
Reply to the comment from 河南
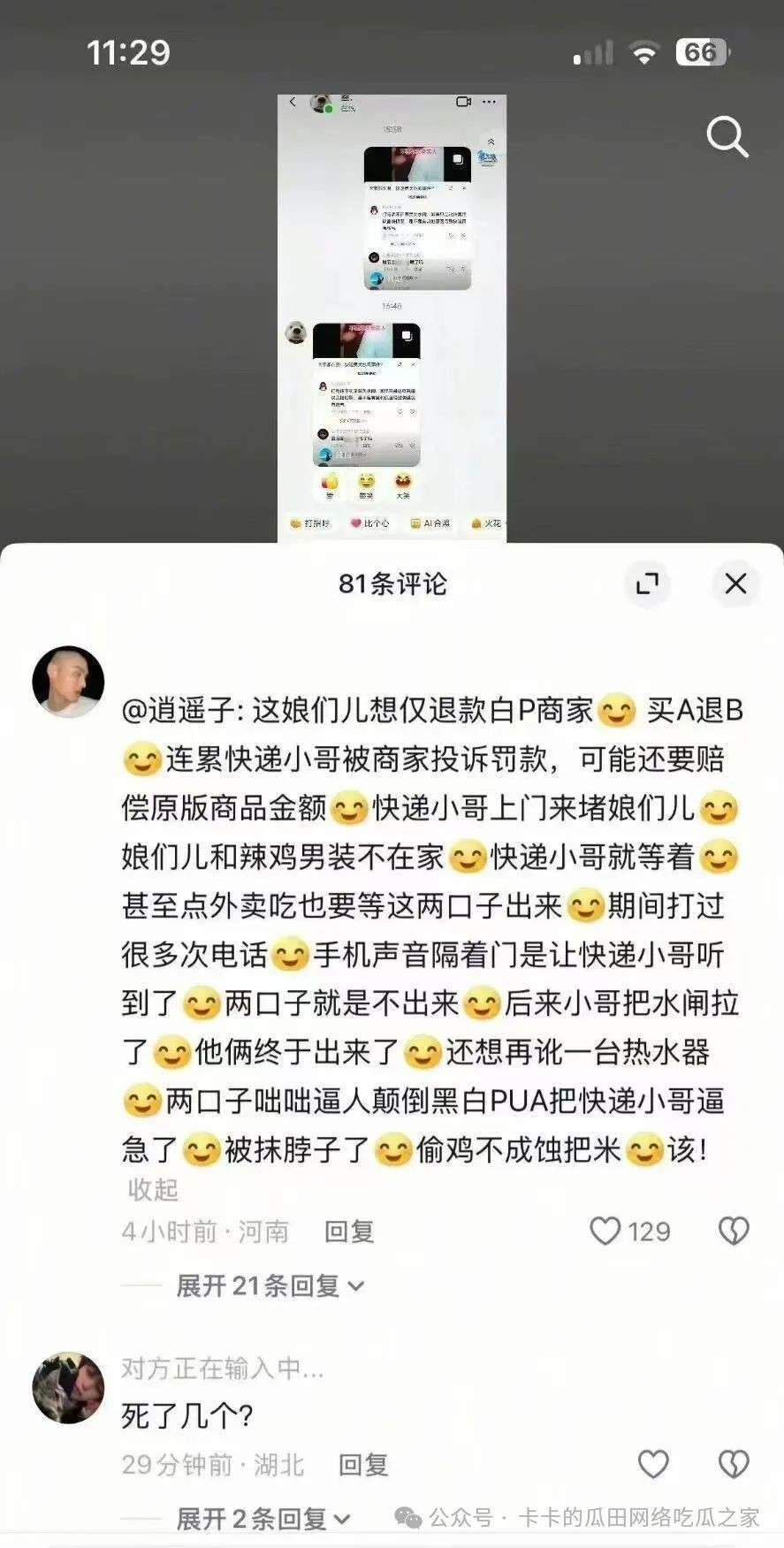349,1231
